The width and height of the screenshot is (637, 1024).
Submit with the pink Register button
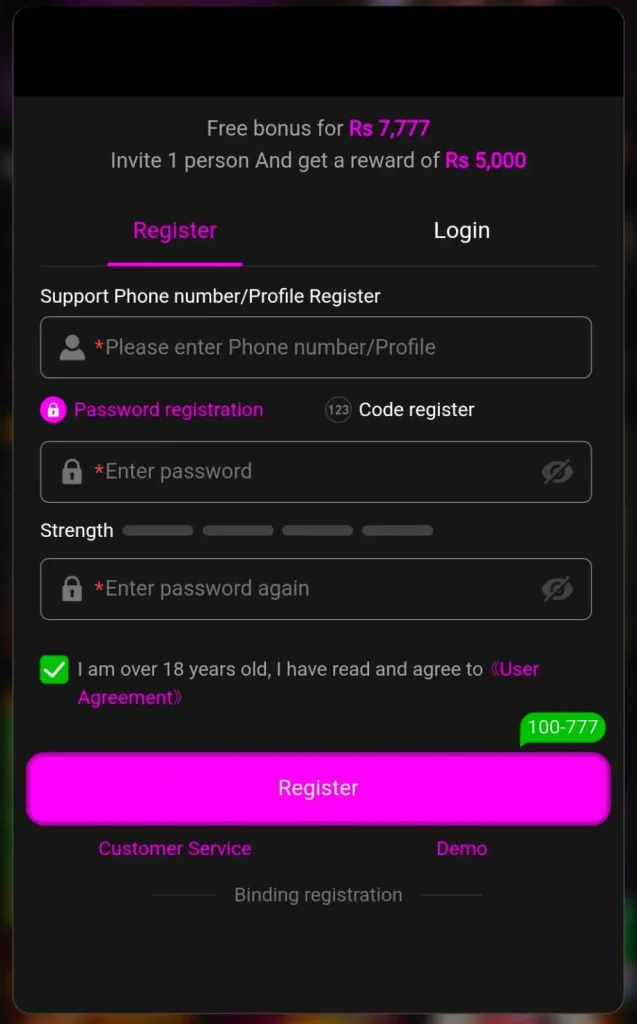click(318, 788)
